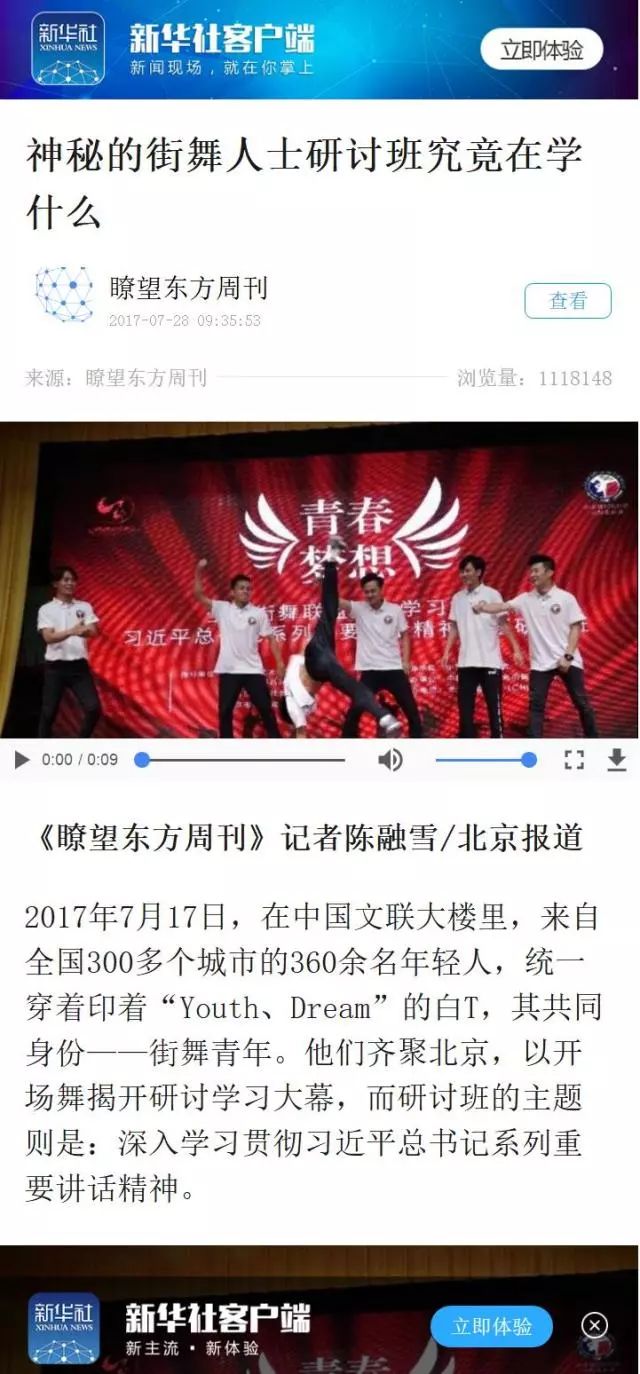640x1374 pixels.
Task: Mute the video sound
Action: click(x=390, y=760)
